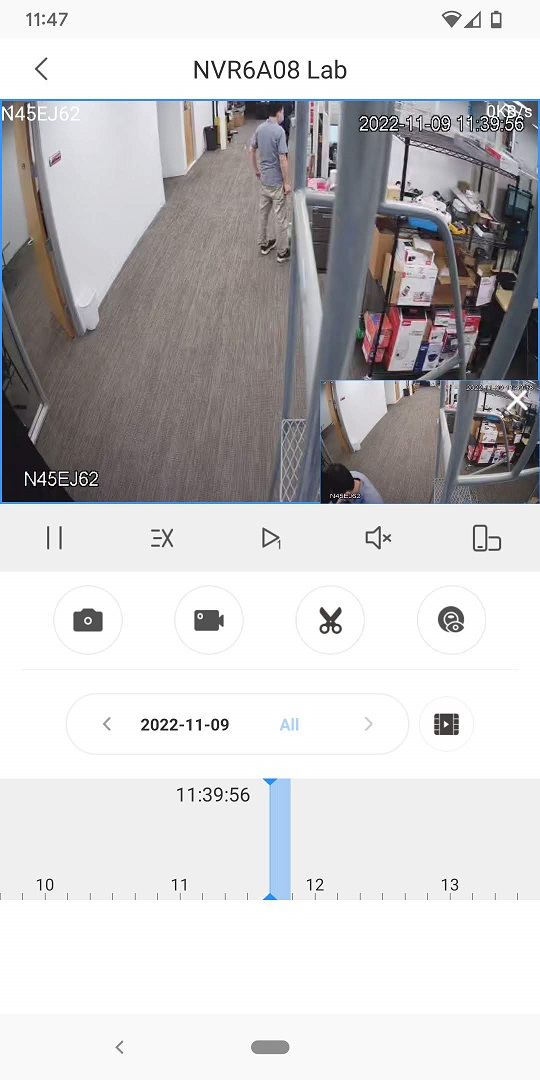Pause the video playback
The image size is (540, 1080).
54,538
